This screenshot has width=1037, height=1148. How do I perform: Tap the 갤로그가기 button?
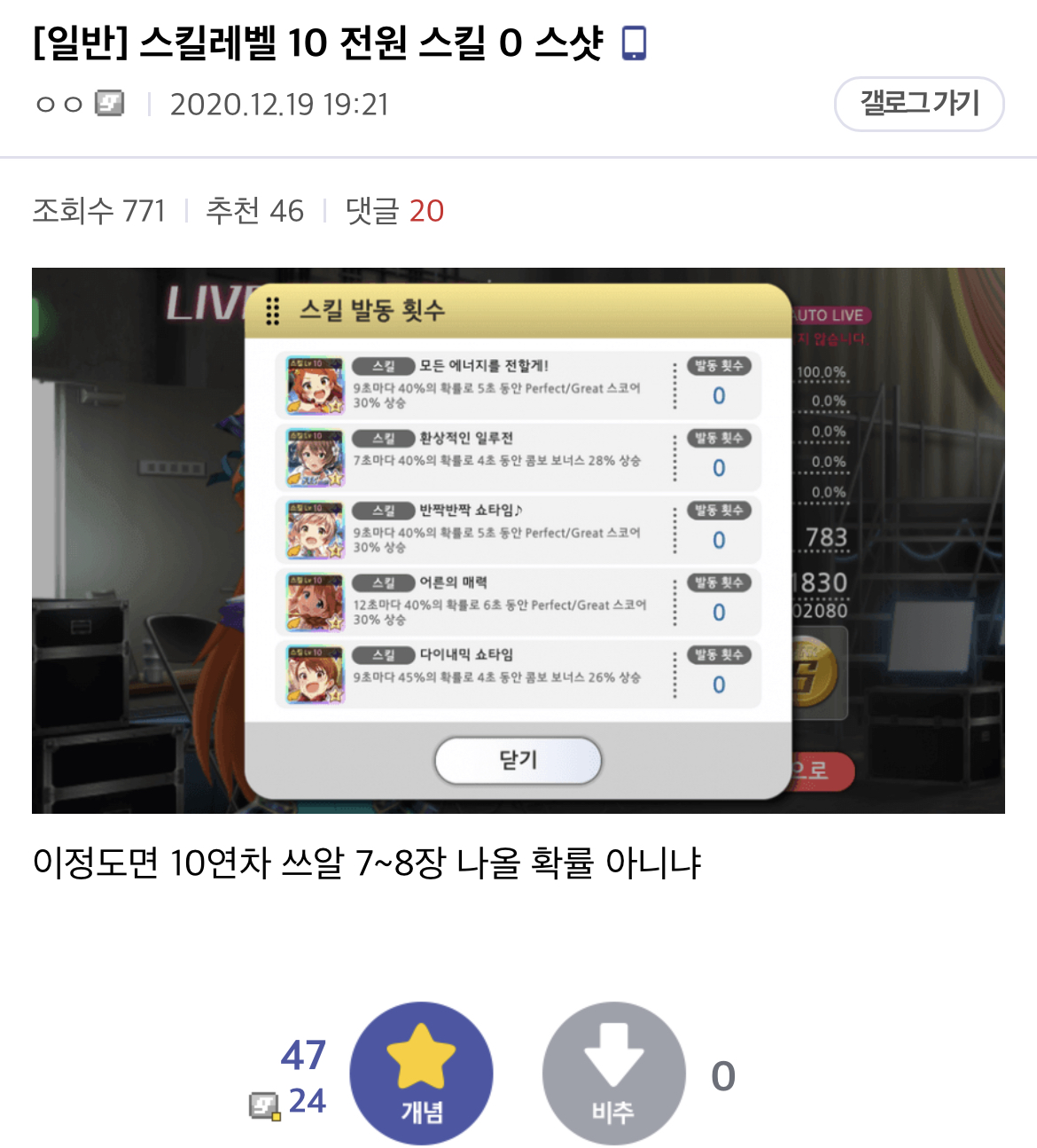(x=918, y=104)
